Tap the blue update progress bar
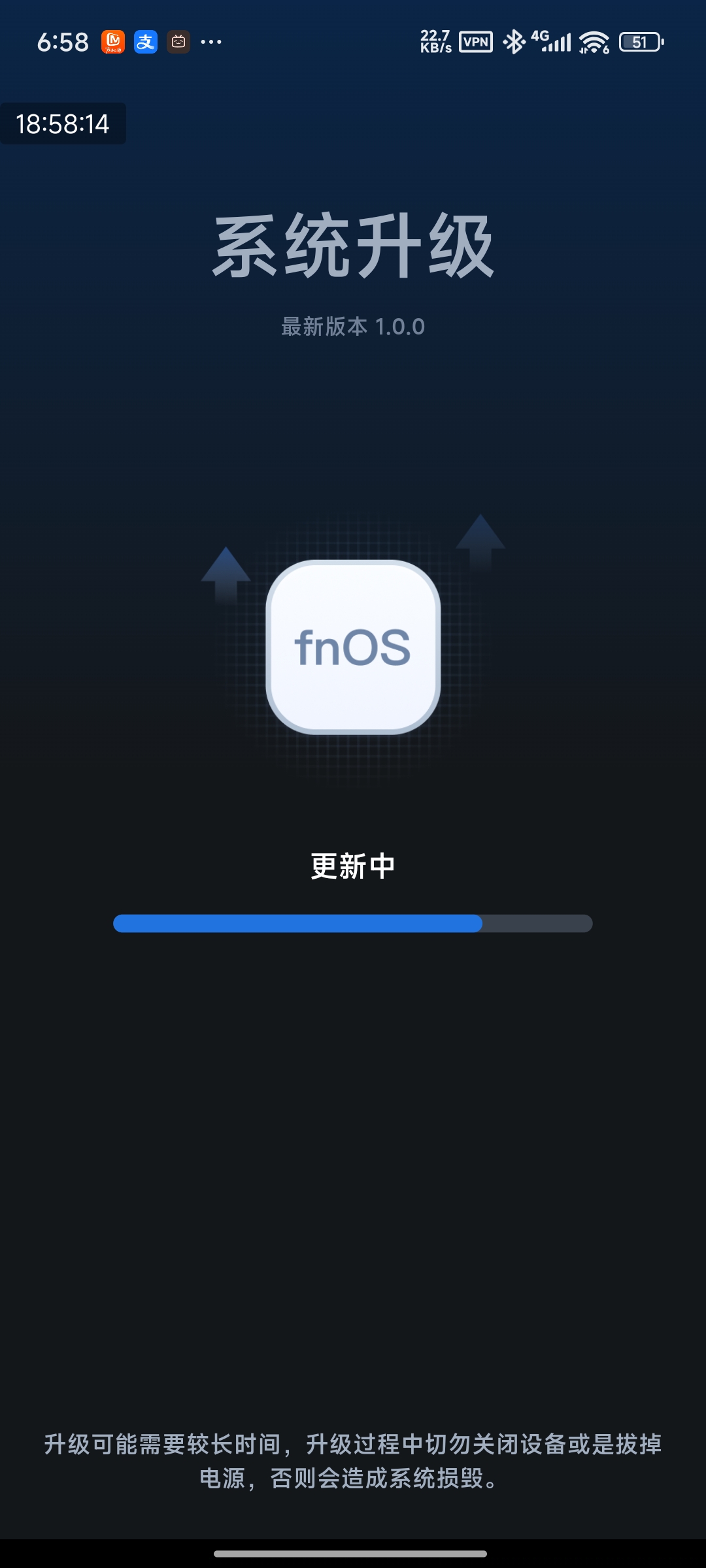This screenshot has width=706, height=1568. click(297, 923)
